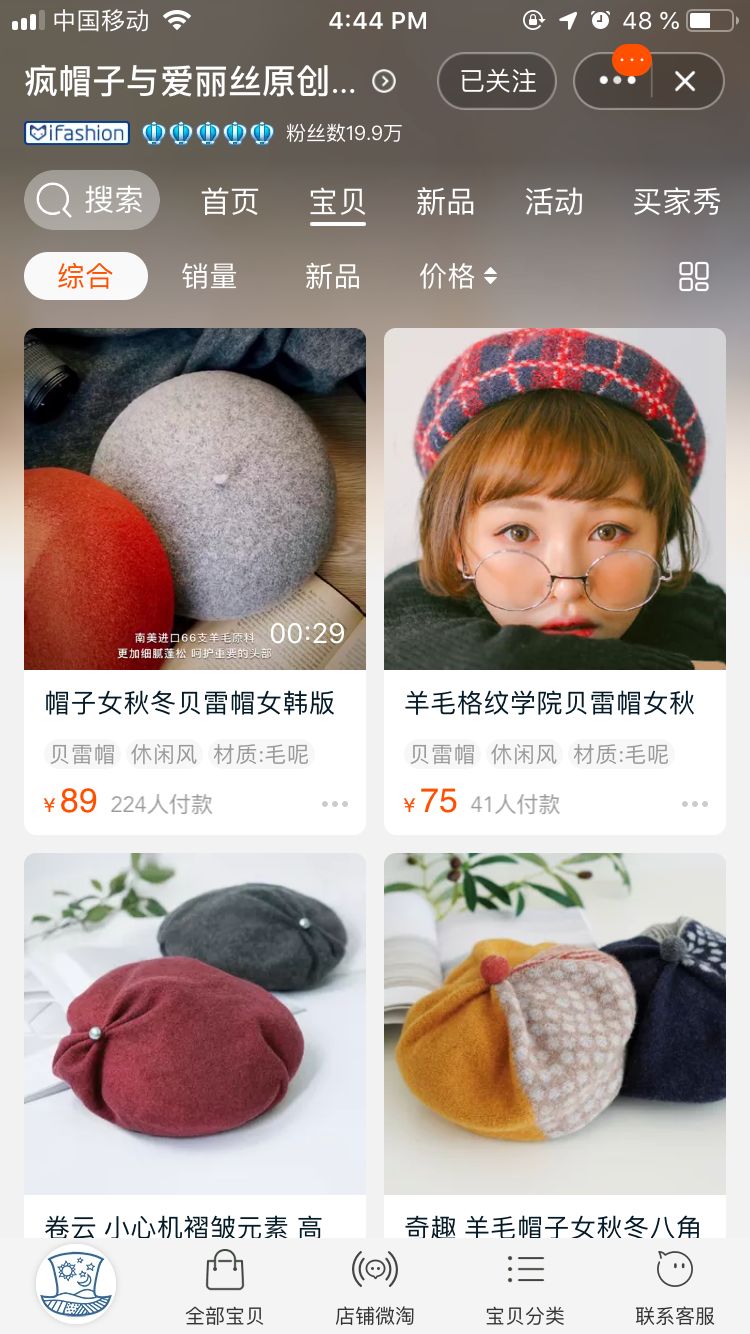The image size is (750, 1334).
Task: Switch to the 新品 tab
Action: 444,202
